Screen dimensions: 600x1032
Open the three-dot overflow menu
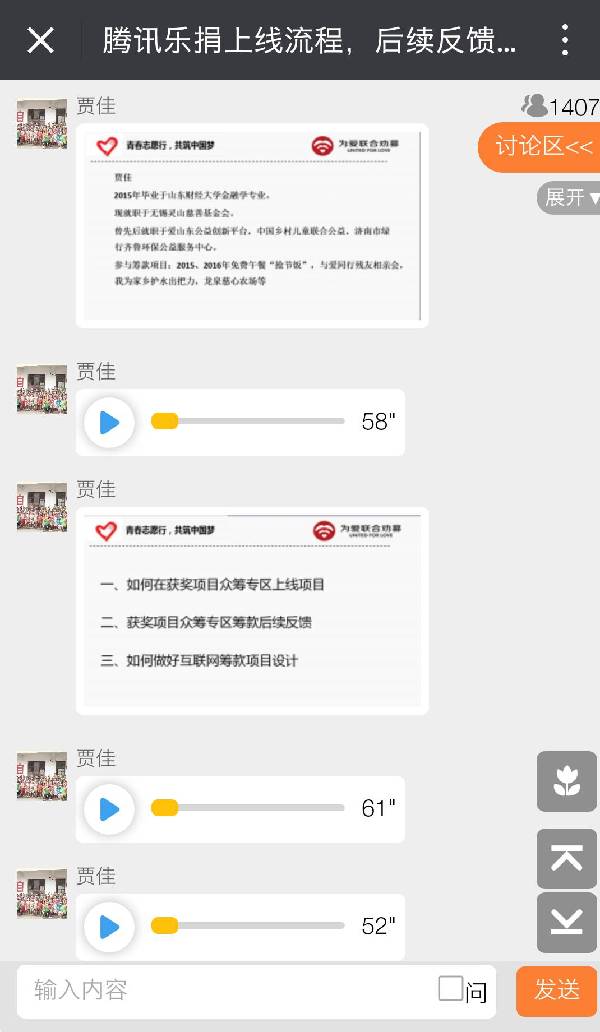[565, 40]
